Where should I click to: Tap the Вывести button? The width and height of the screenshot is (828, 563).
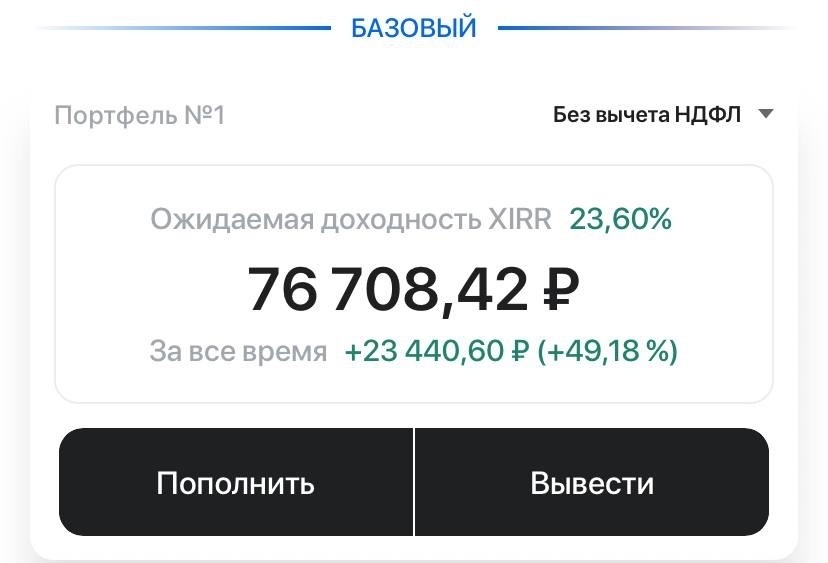coord(592,483)
